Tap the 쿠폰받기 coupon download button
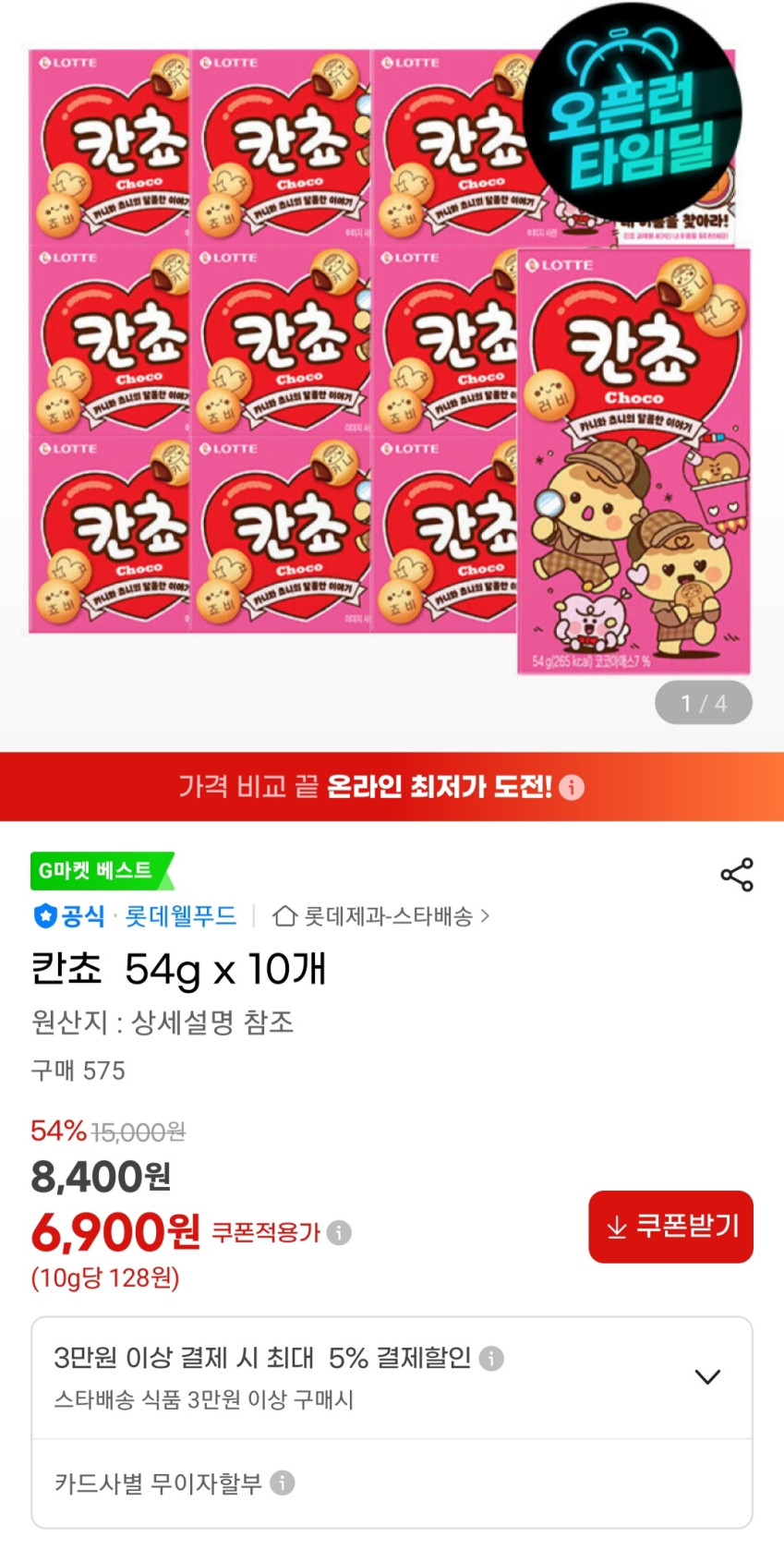The height and width of the screenshot is (1549, 784). click(x=670, y=1227)
